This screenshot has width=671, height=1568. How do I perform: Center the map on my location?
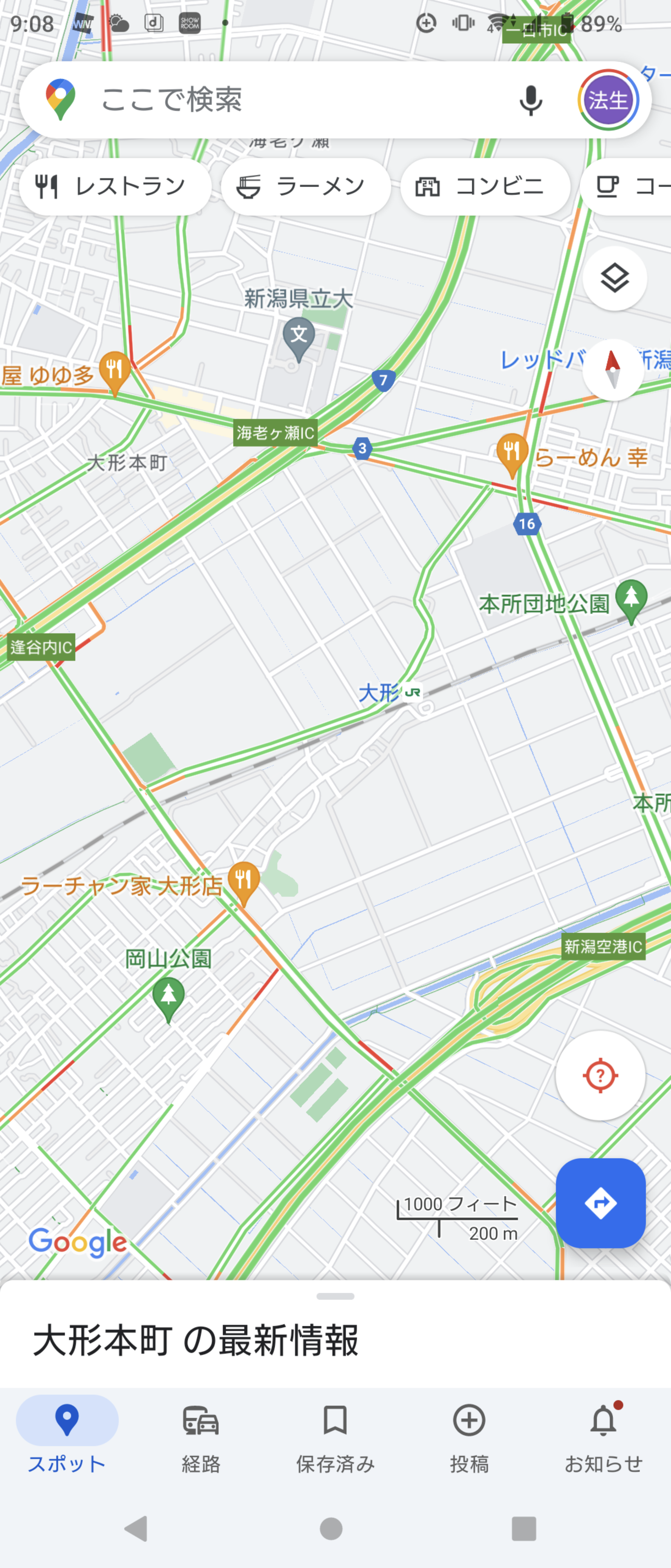click(600, 1076)
